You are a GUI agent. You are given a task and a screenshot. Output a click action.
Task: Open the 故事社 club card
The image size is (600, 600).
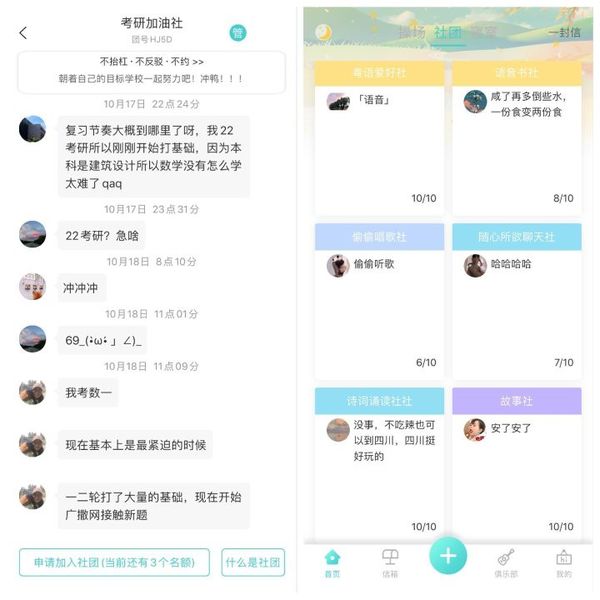pyautogui.click(x=516, y=462)
